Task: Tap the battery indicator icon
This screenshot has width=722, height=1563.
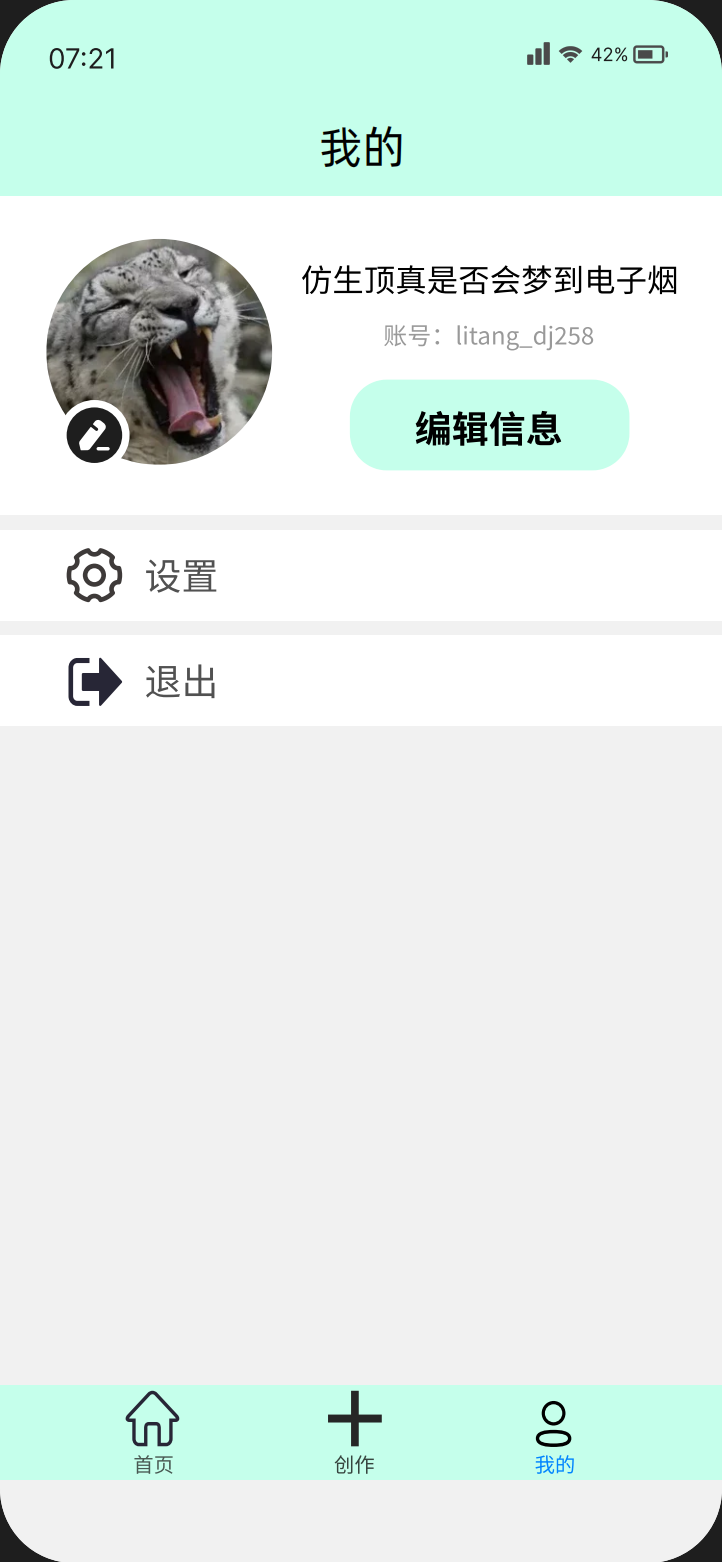Action: pos(650,56)
